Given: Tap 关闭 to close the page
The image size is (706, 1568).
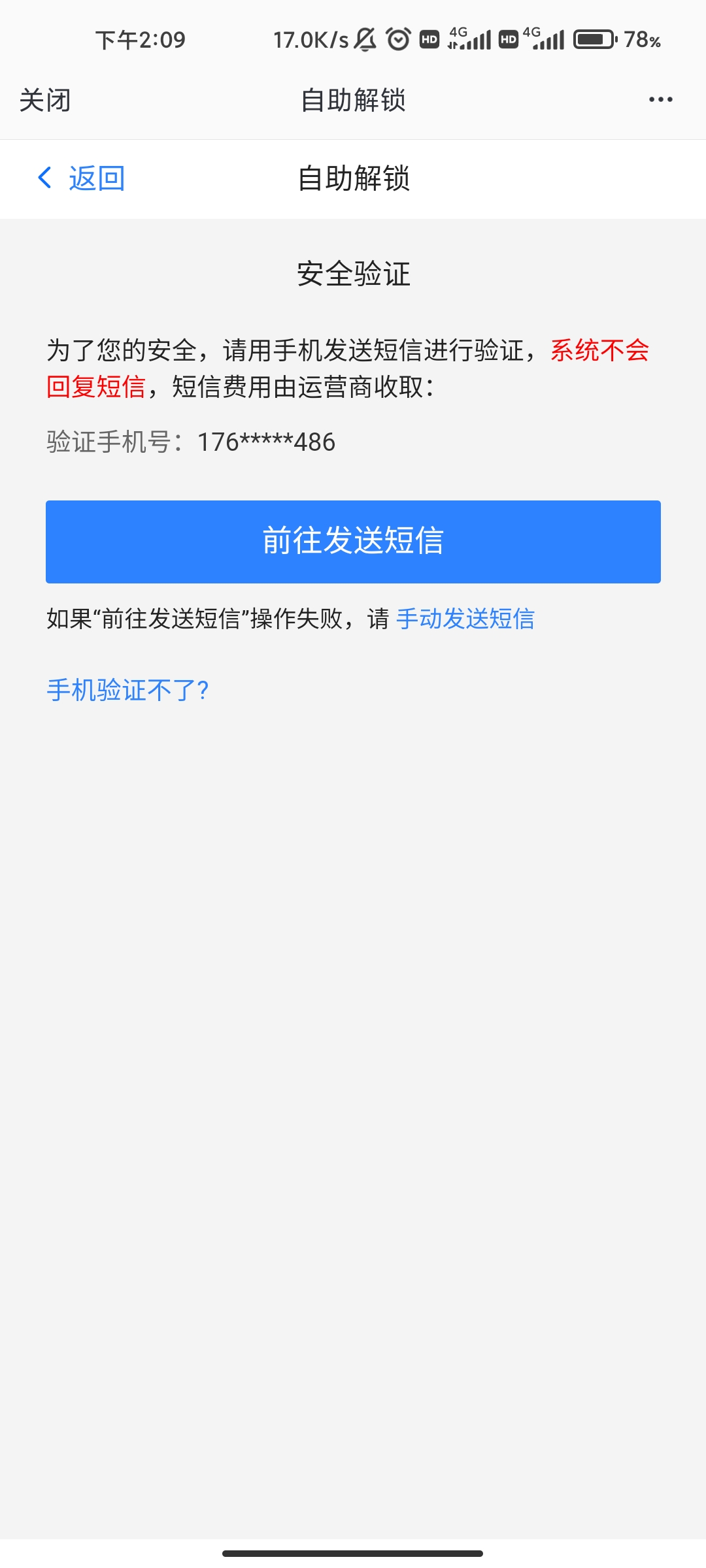Looking at the screenshot, I should click(x=45, y=100).
